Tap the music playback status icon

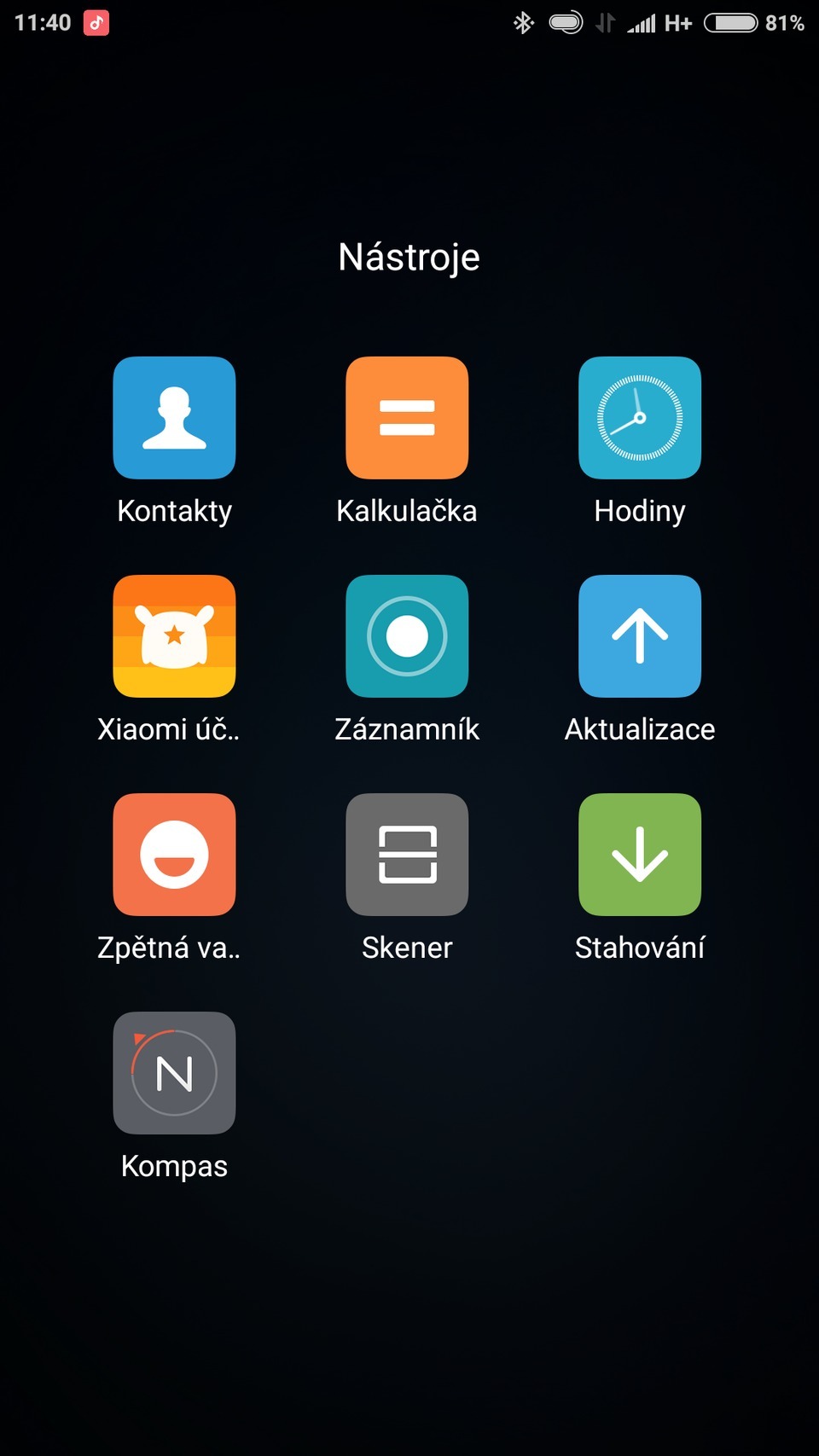point(94,21)
